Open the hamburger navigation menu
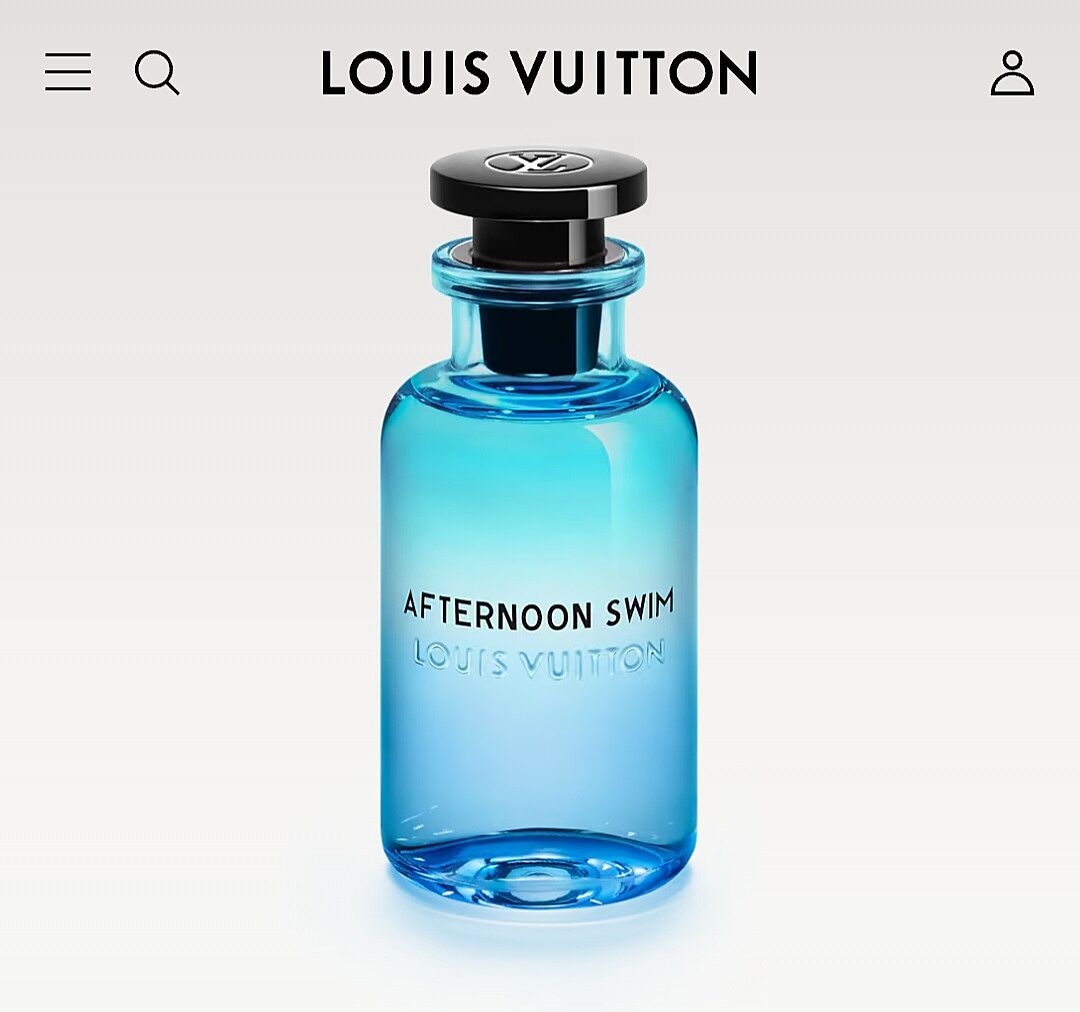This screenshot has height=1012, width=1080. tap(68, 73)
